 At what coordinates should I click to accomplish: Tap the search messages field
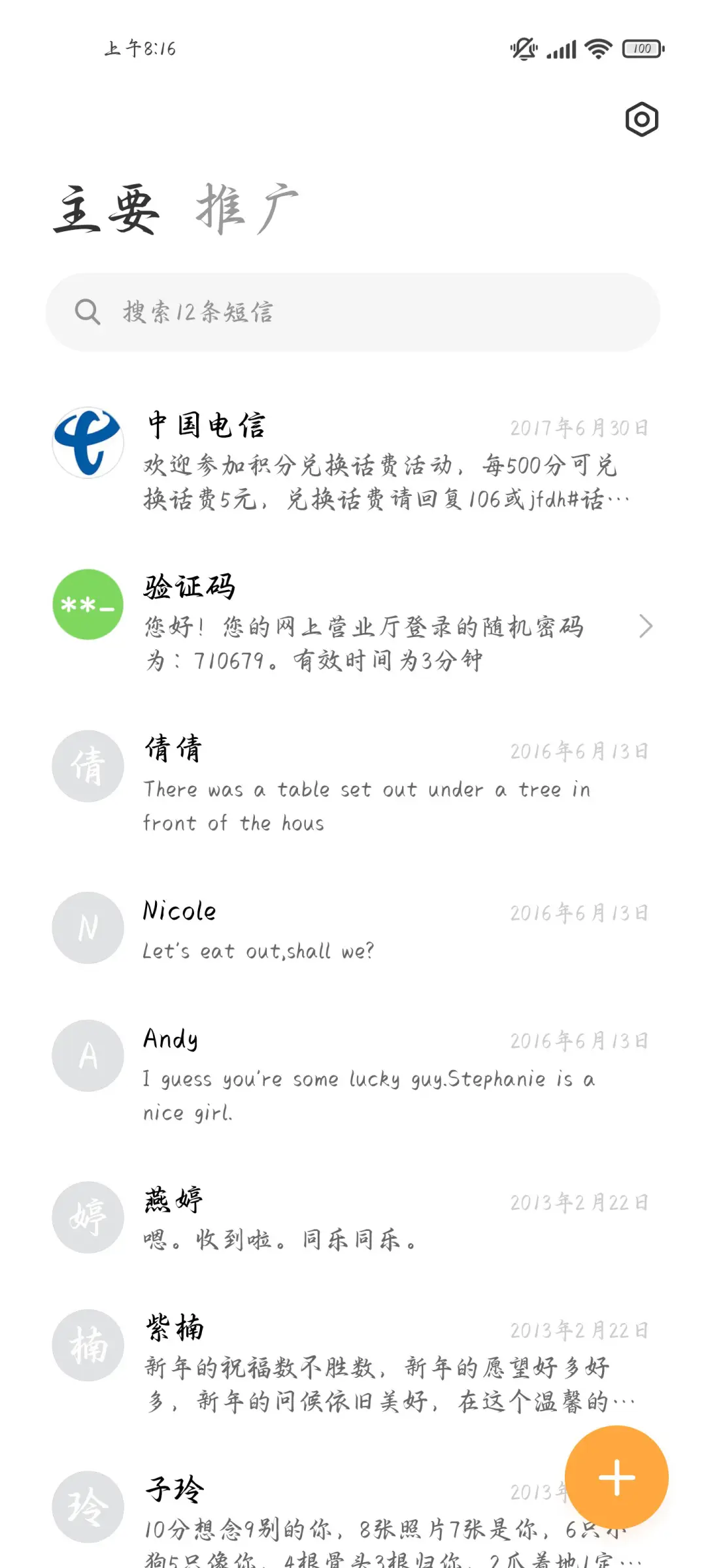point(353,312)
